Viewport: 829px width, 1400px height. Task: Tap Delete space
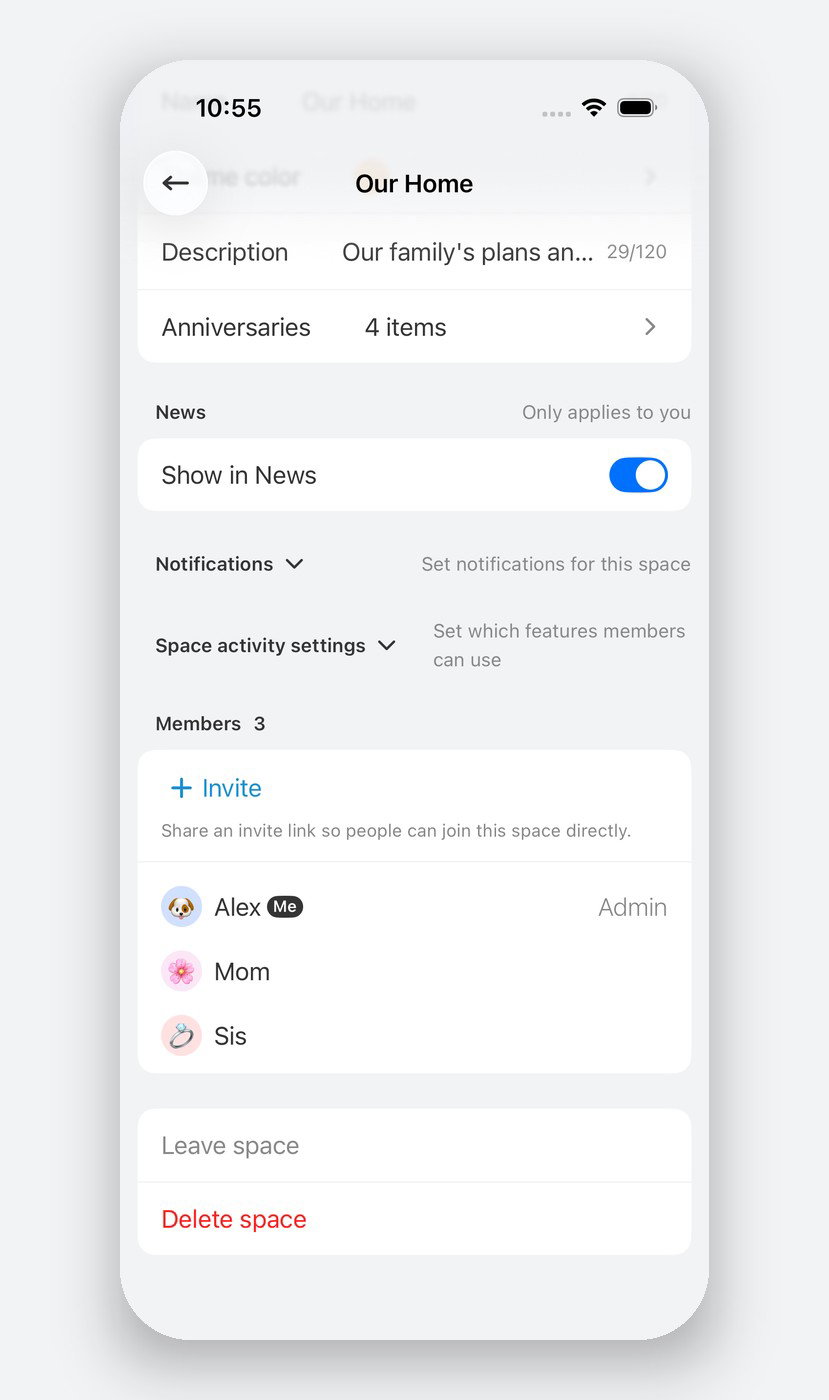[414, 1219]
